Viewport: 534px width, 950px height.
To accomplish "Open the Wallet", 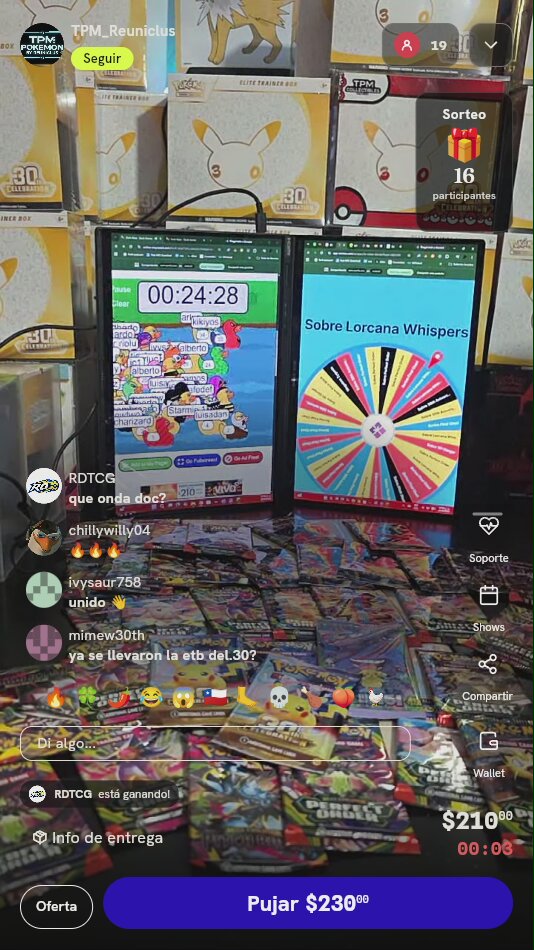I will (x=489, y=754).
